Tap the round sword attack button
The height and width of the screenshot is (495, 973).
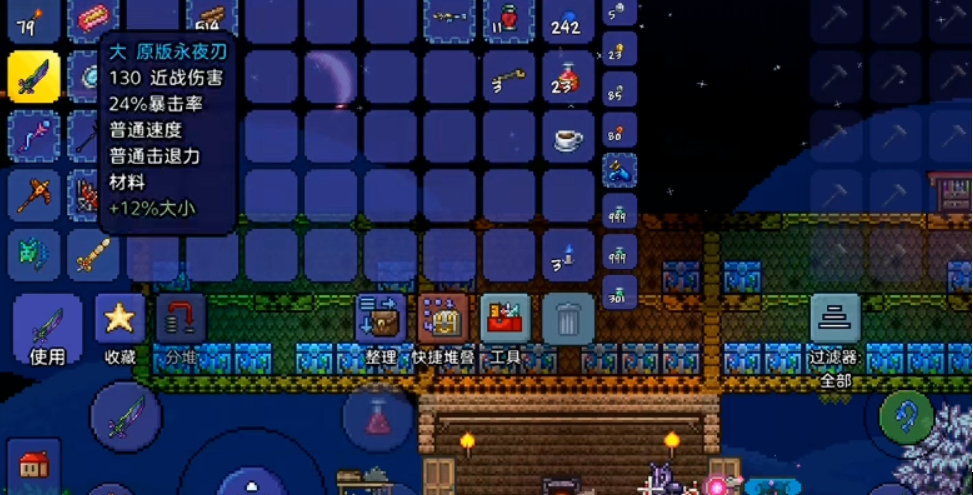tap(127, 418)
